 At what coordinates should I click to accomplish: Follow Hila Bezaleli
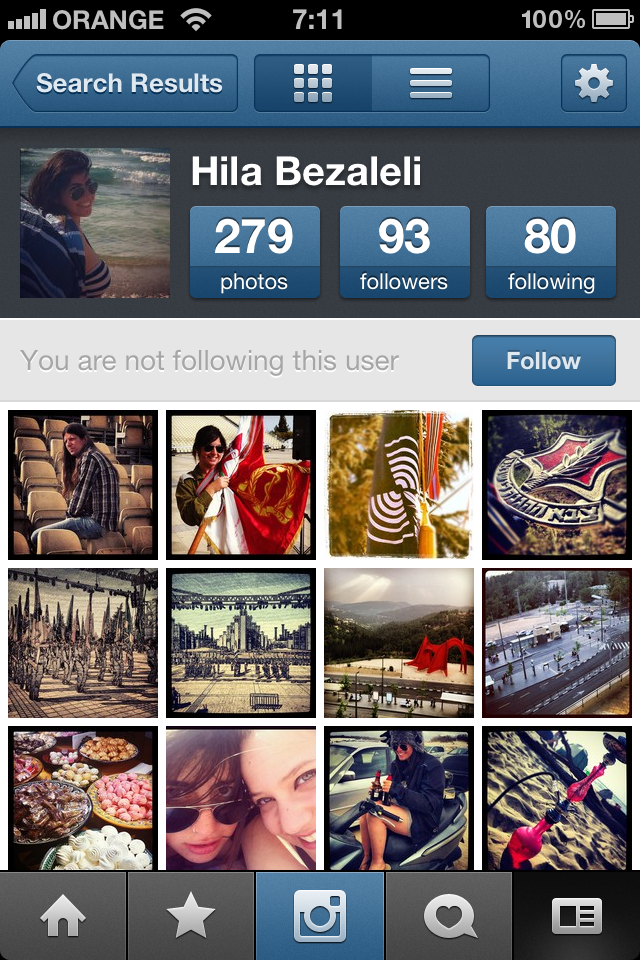tap(543, 361)
